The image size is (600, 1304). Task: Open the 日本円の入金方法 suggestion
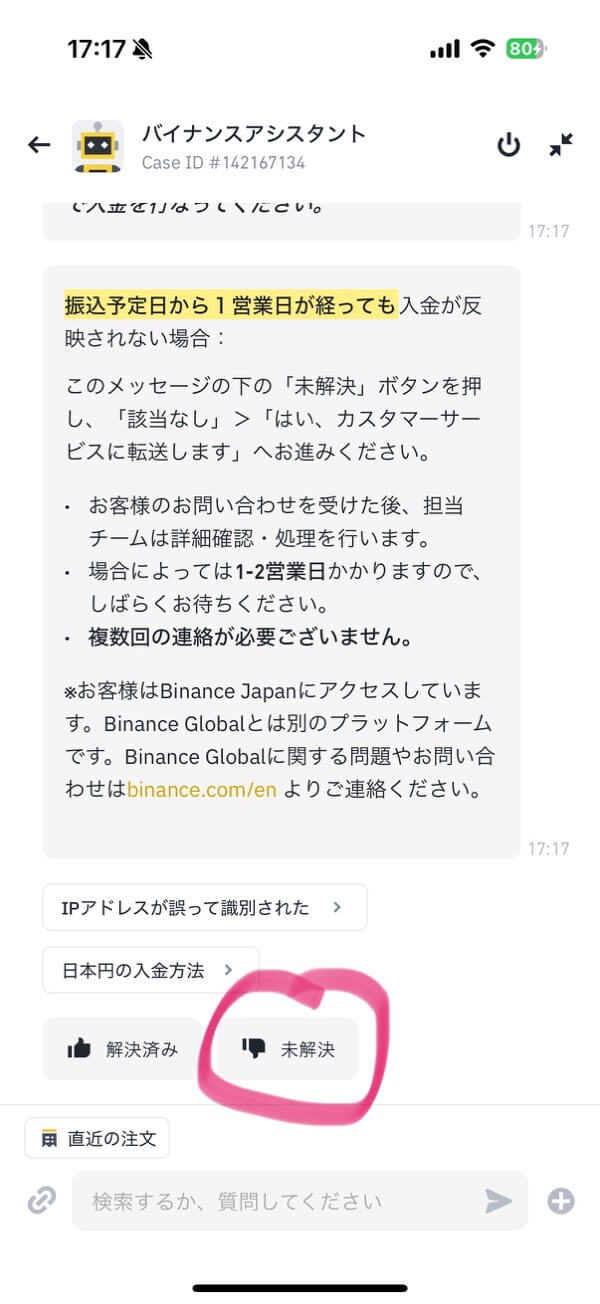(151, 970)
